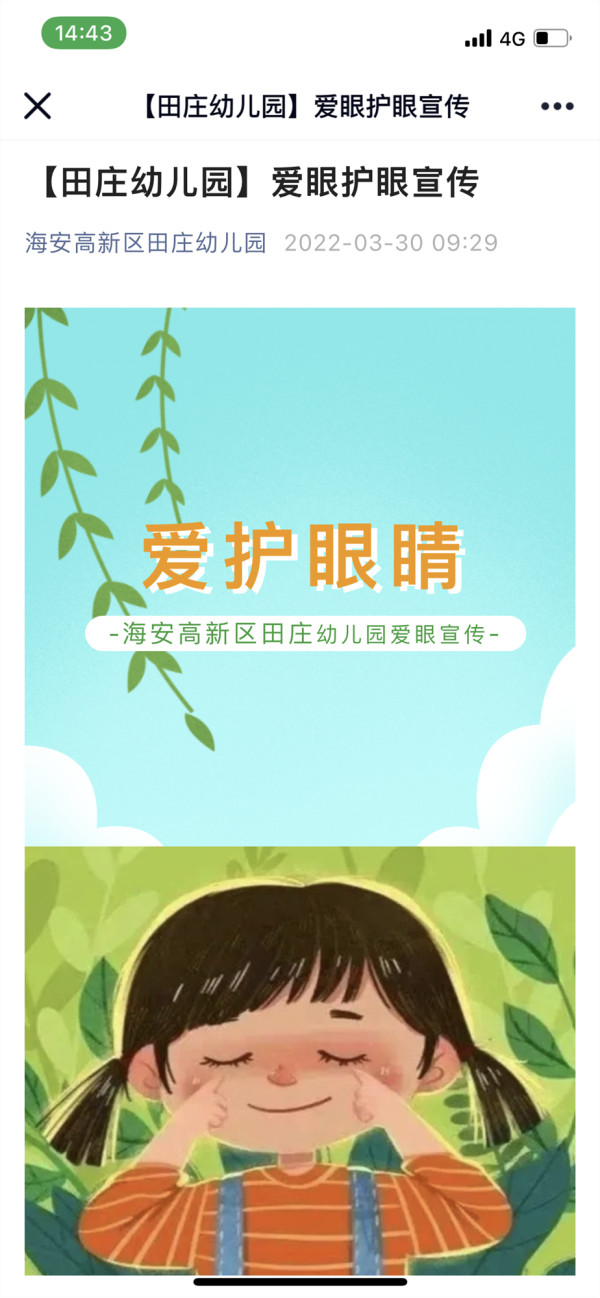This screenshot has height=1298, width=600.
Task: Open 海安高新区田庄幼儿园 account profile
Action: 146,243
